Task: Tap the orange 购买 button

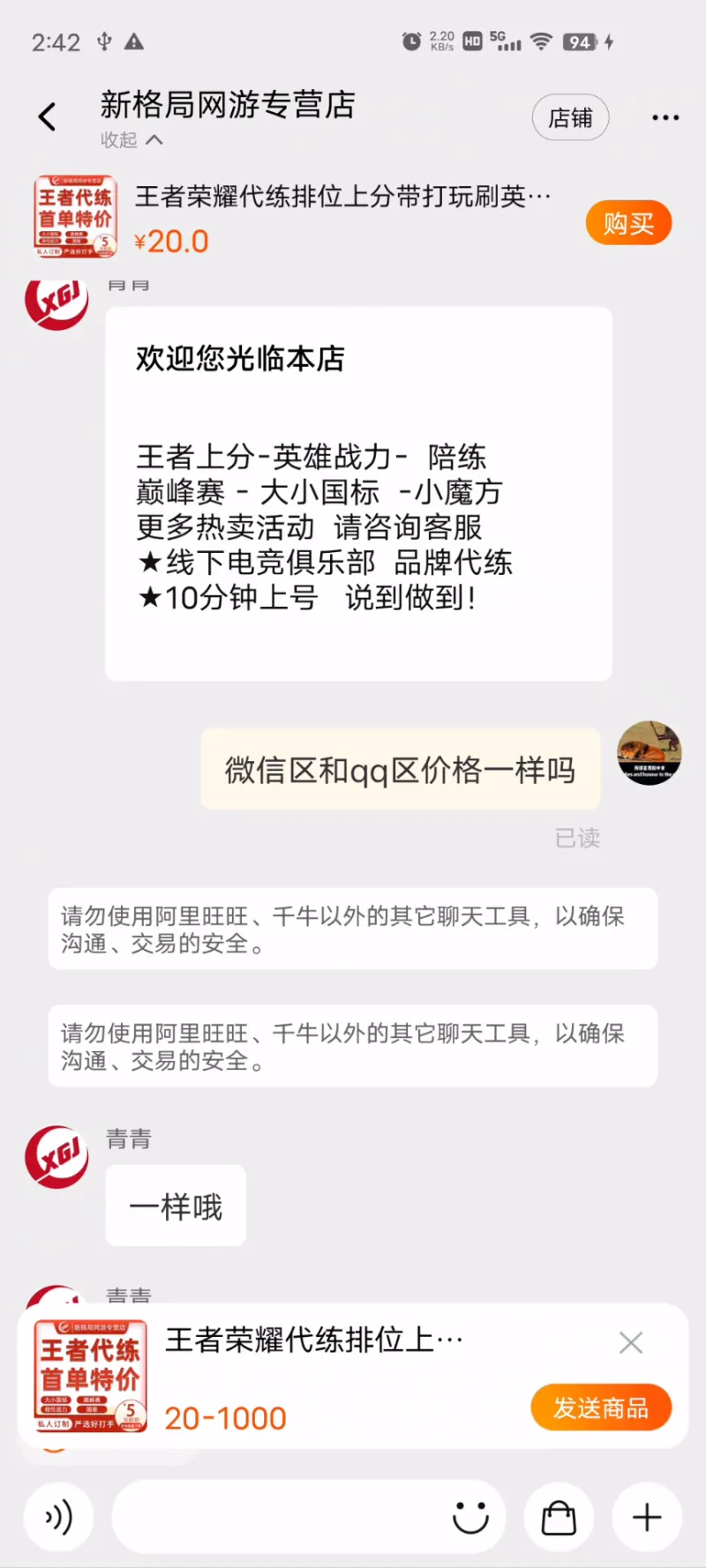Action: (628, 223)
